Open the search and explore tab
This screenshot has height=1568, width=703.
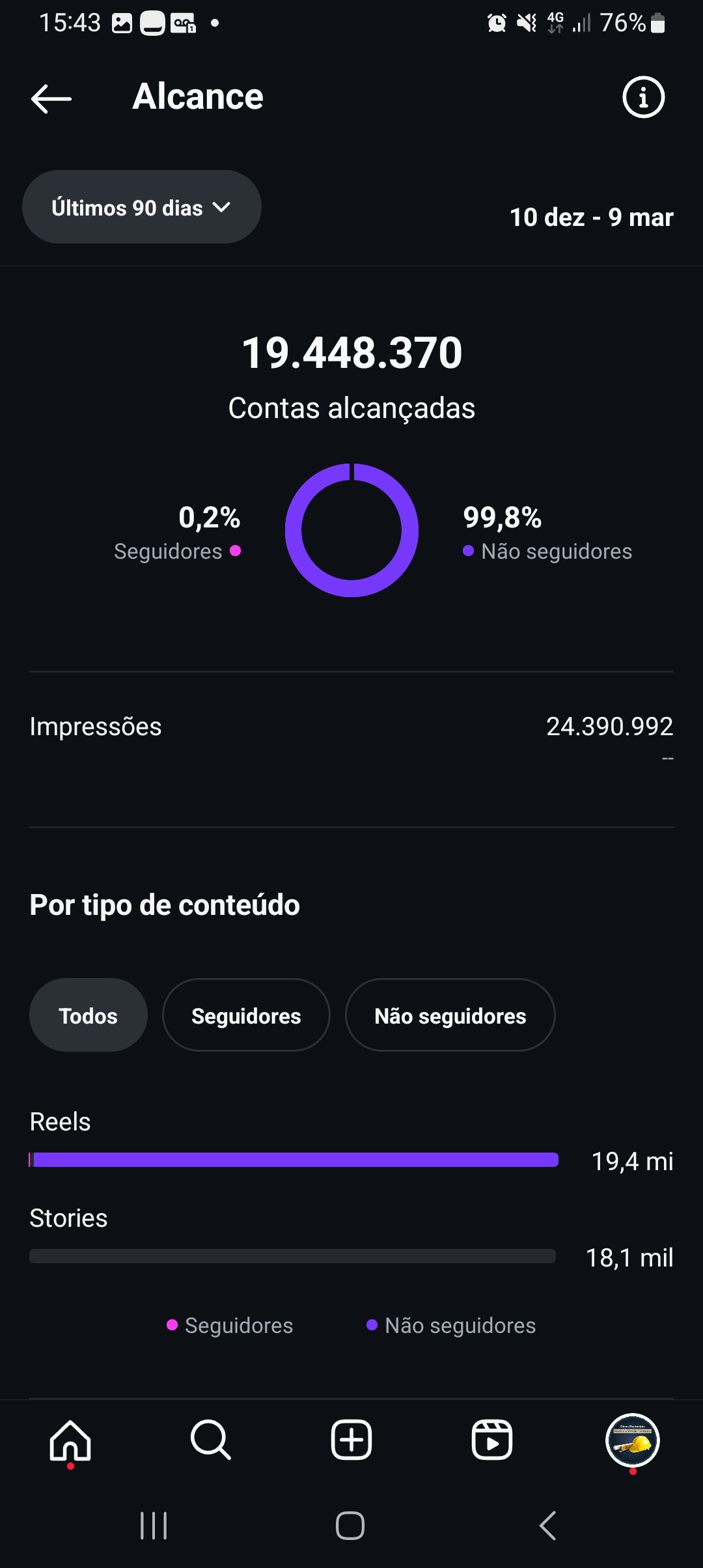click(211, 1440)
